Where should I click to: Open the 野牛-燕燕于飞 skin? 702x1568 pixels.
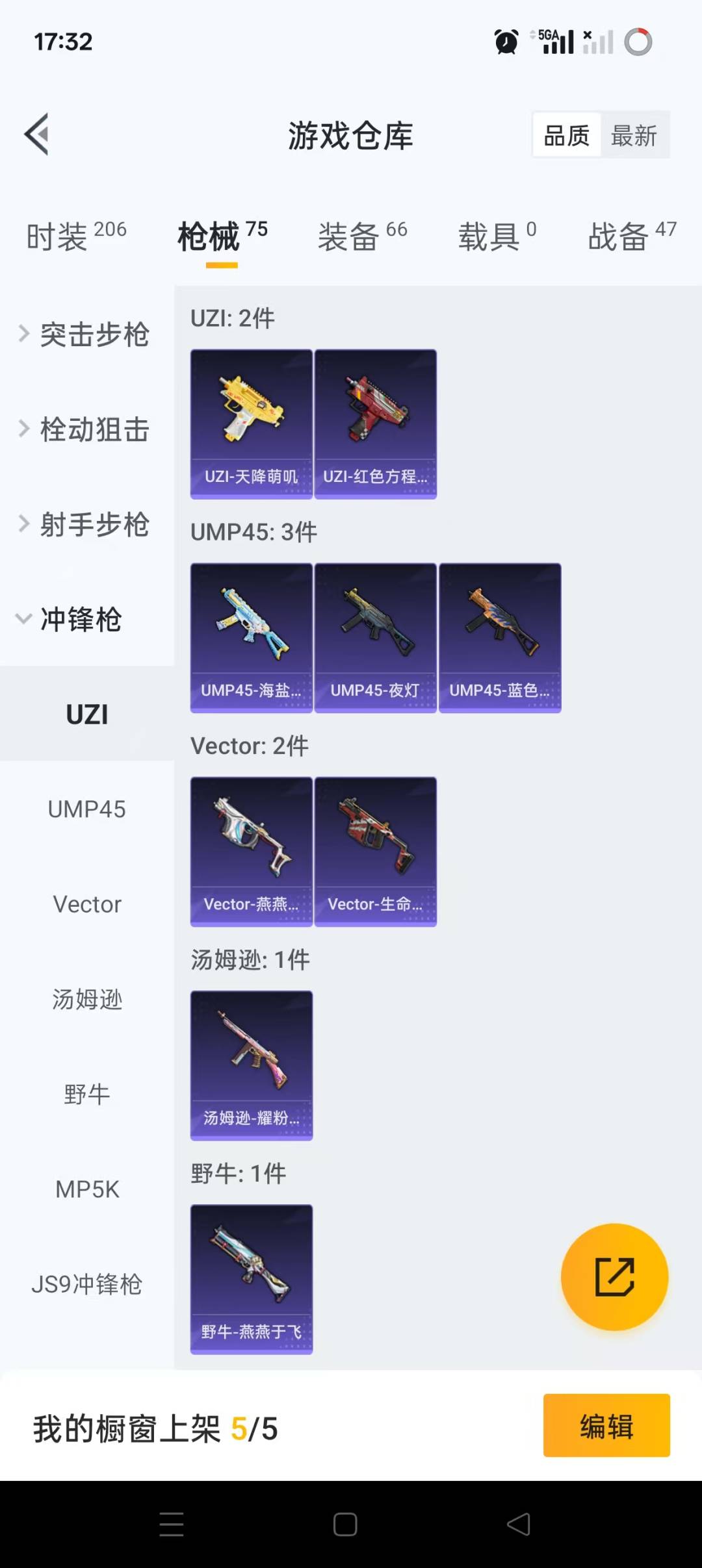tap(251, 1278)
